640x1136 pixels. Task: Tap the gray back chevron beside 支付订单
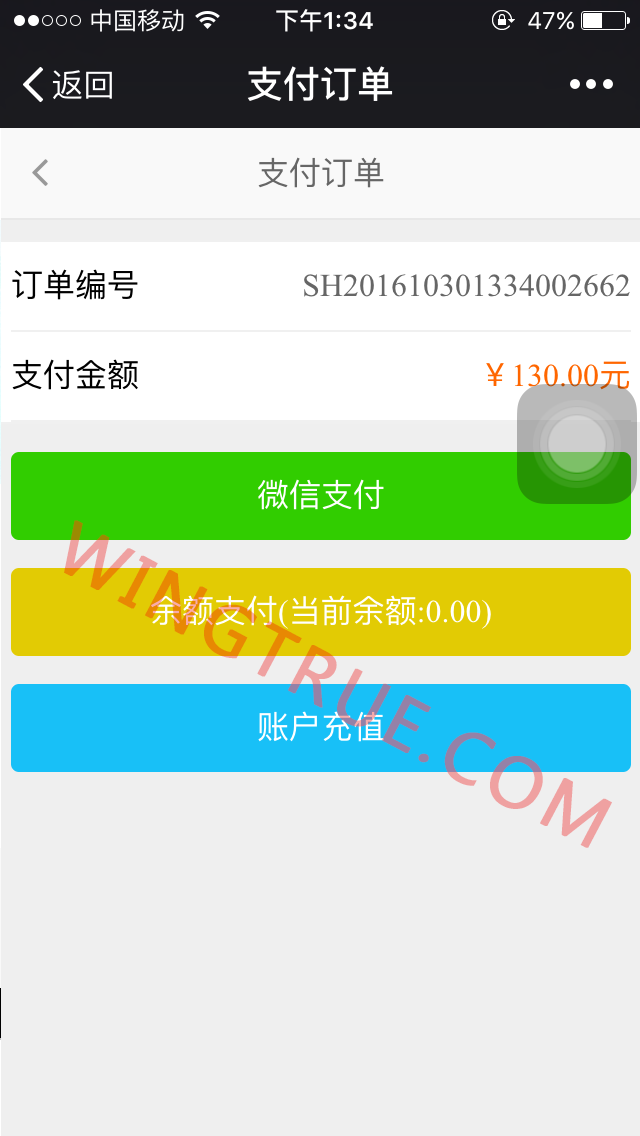pyautogui.click(x=41, y=173)
